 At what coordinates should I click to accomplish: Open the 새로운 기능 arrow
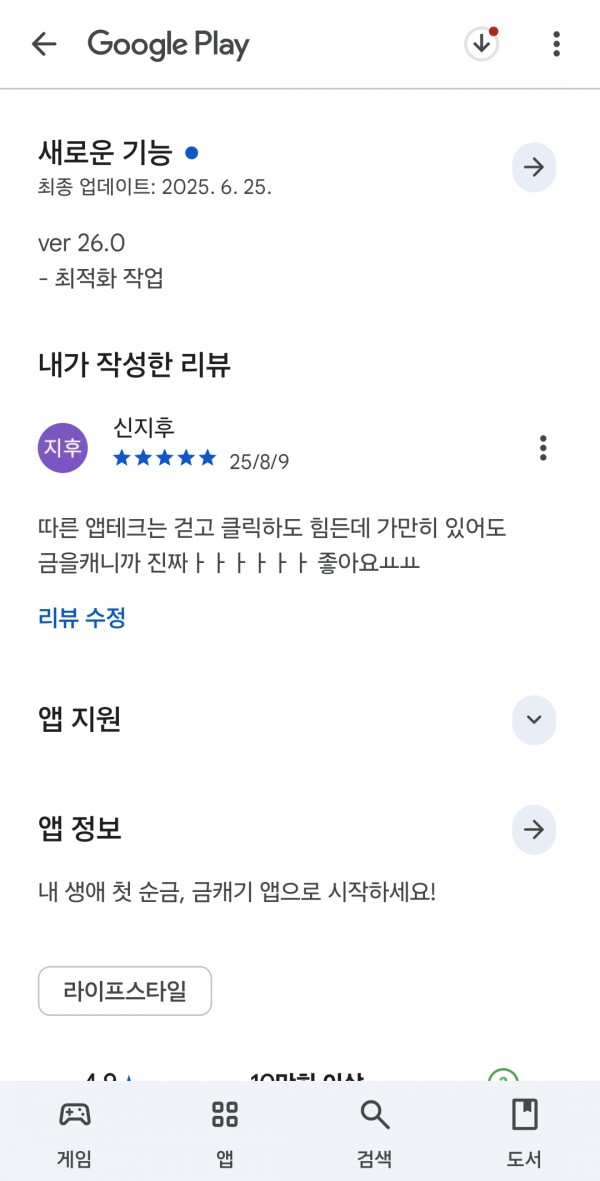coord(534,167)
